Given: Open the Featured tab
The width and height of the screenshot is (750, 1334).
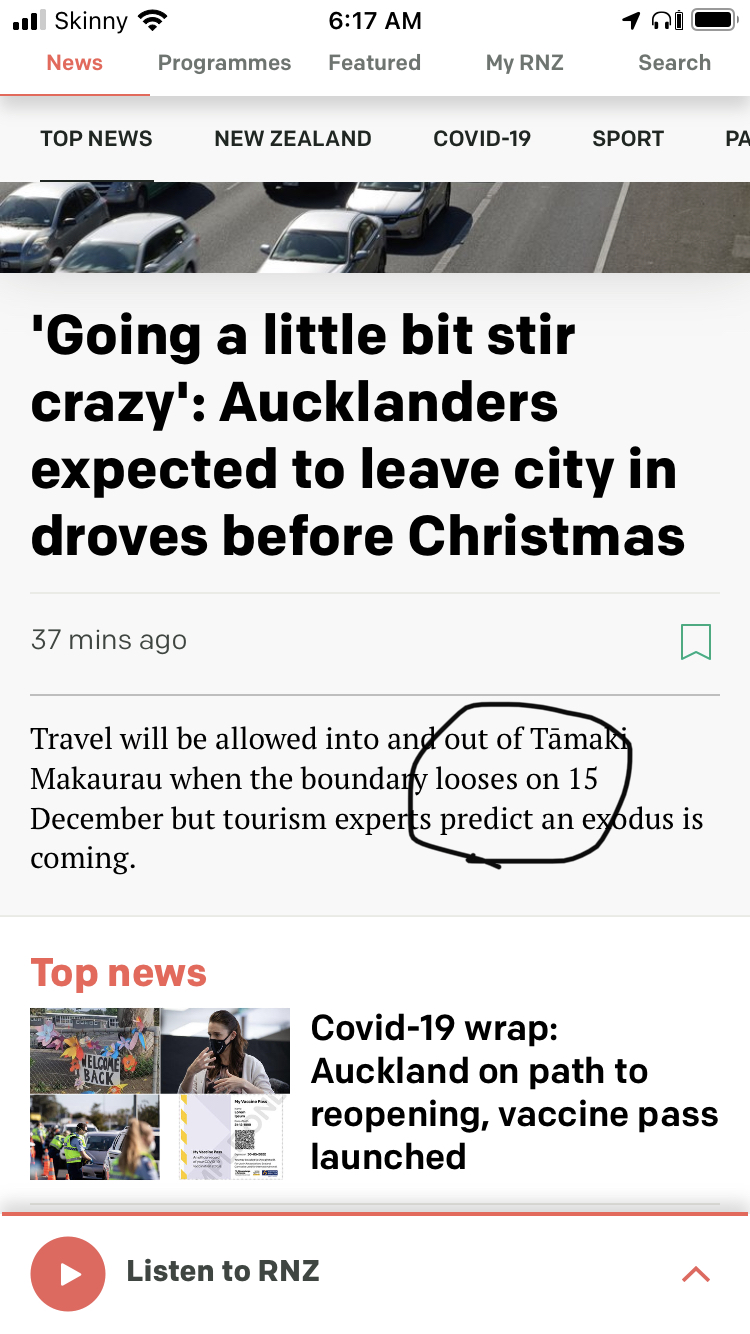Looking at the screenshot, I should [374, 63].
